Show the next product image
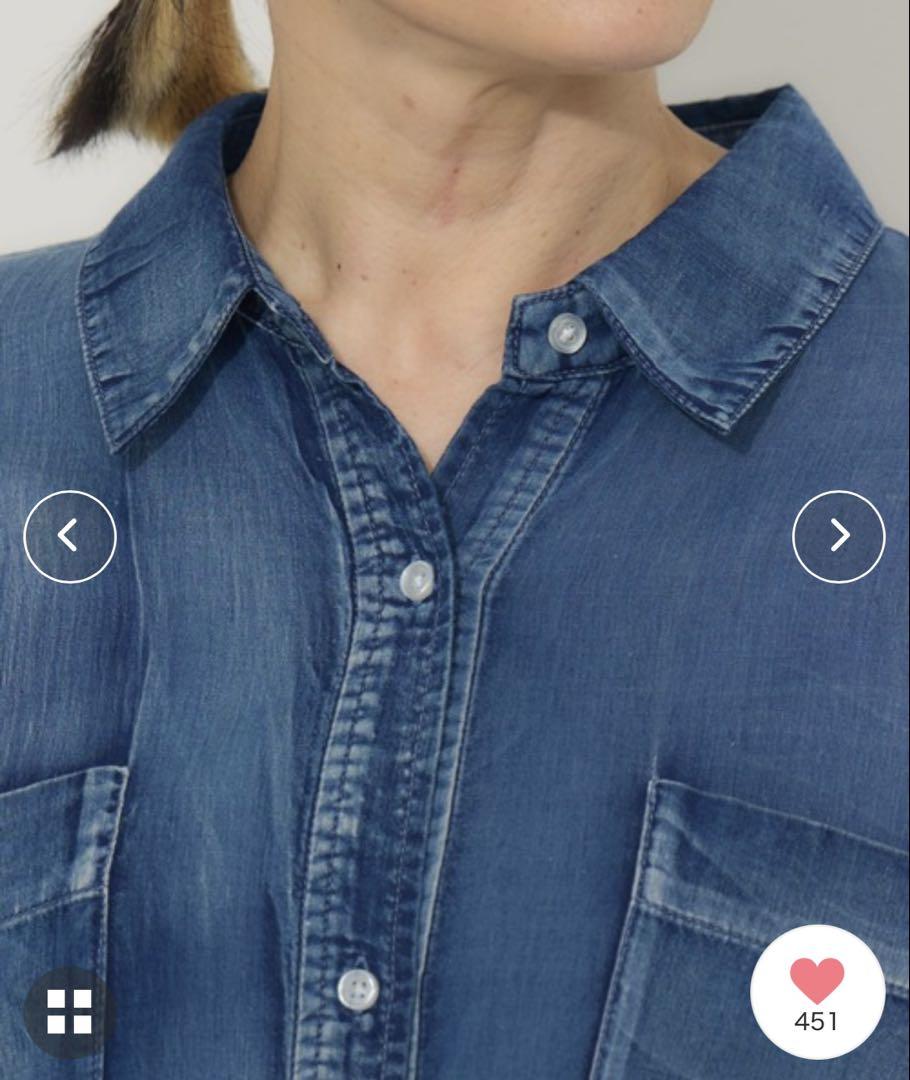Screen dimensions: 910x1080 click(838, 537)
